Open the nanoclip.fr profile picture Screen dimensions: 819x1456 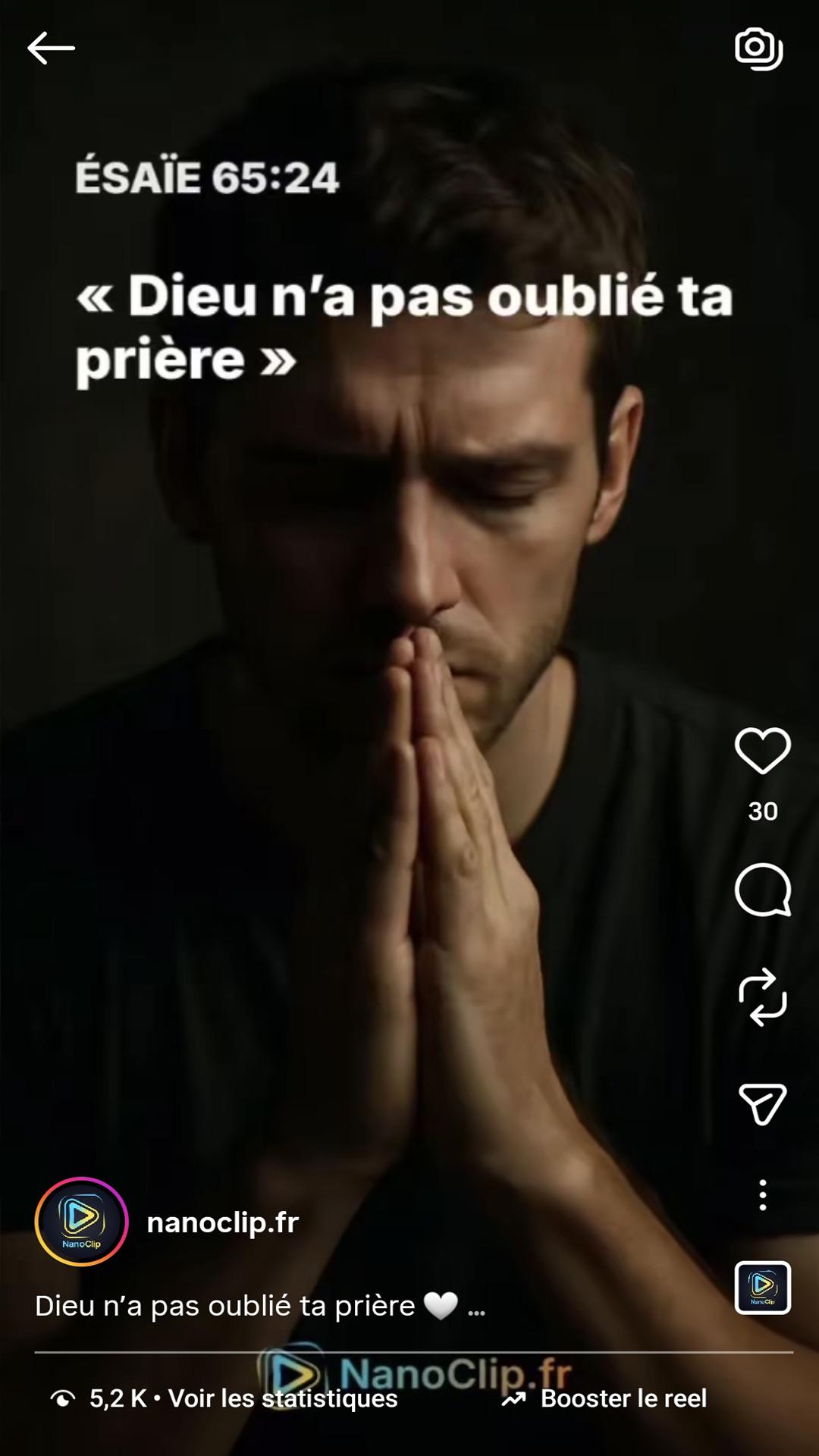tap(81, 1222)
